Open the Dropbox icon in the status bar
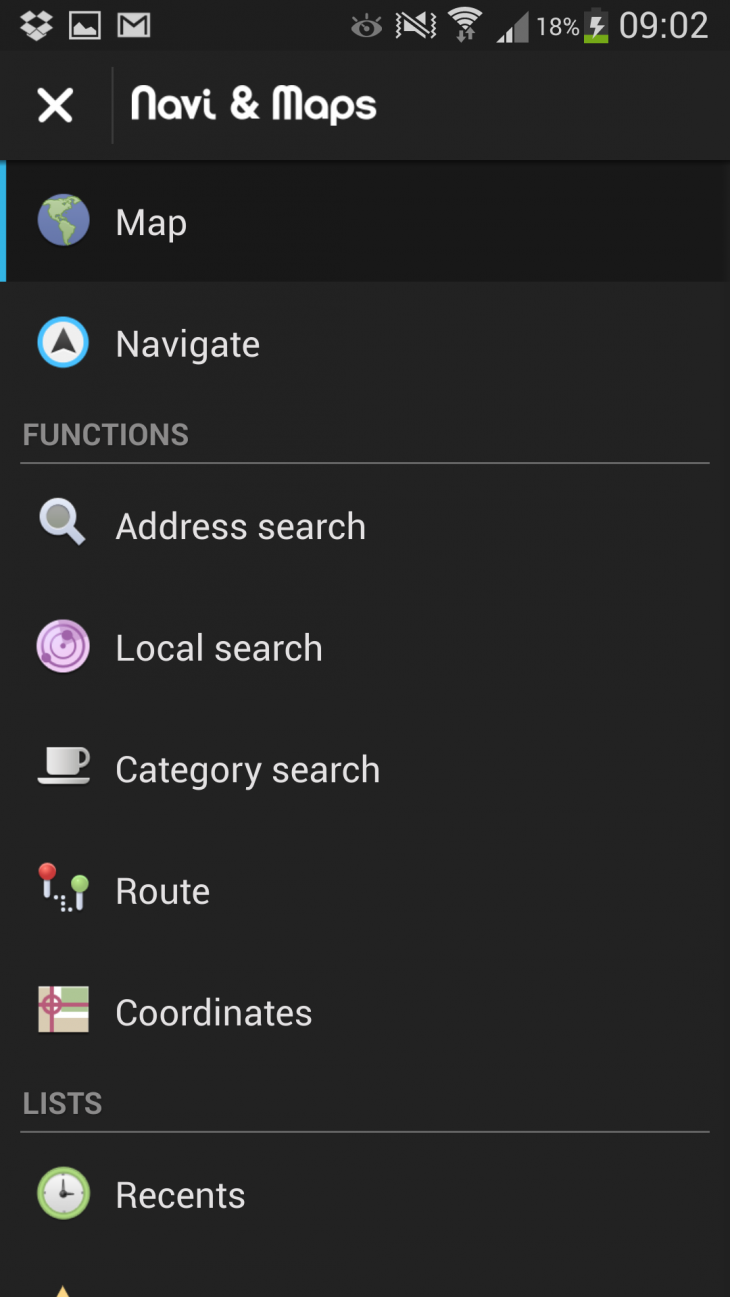 (x=35, y=25)
